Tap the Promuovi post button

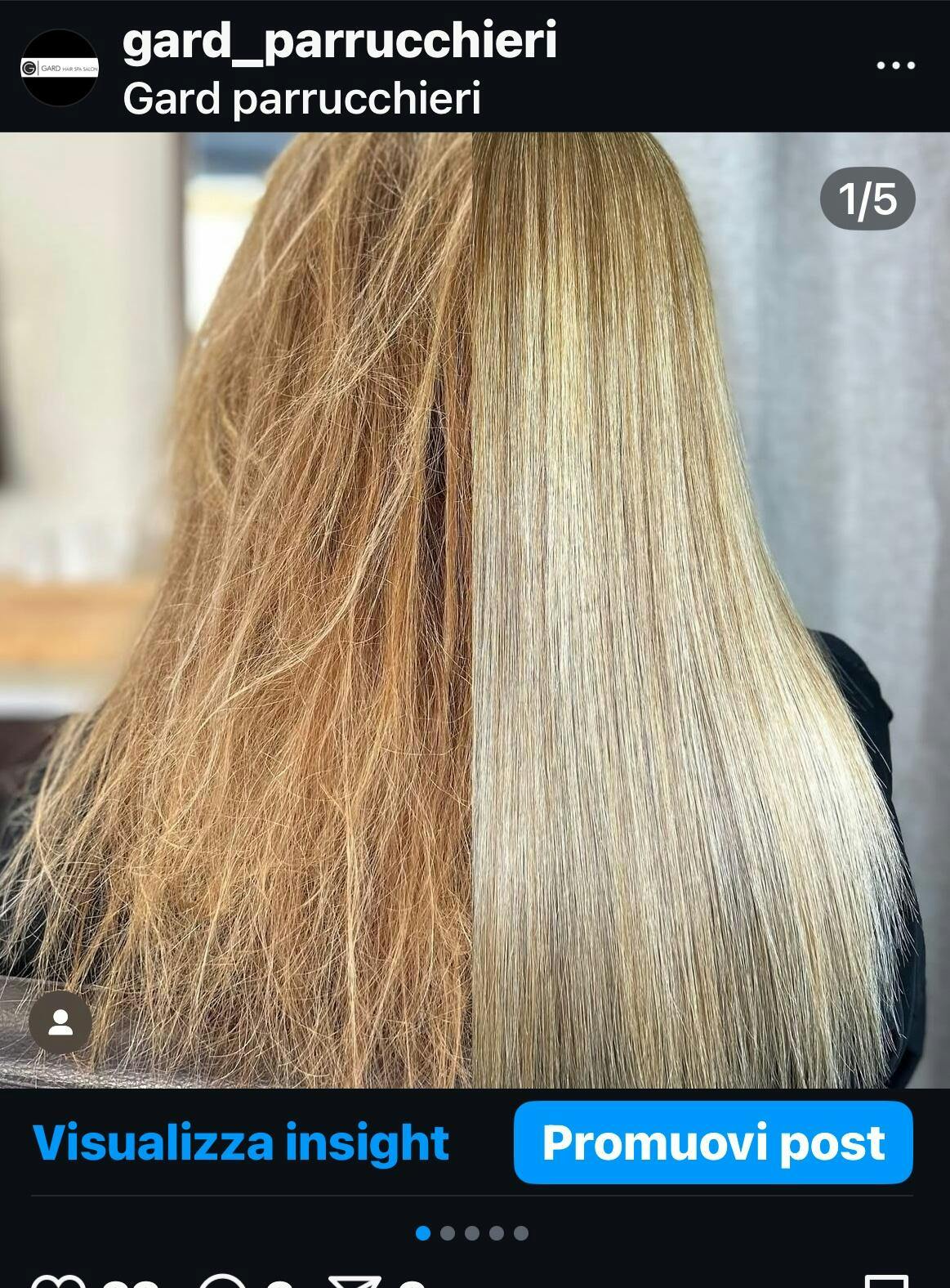tap(713, 1142)
